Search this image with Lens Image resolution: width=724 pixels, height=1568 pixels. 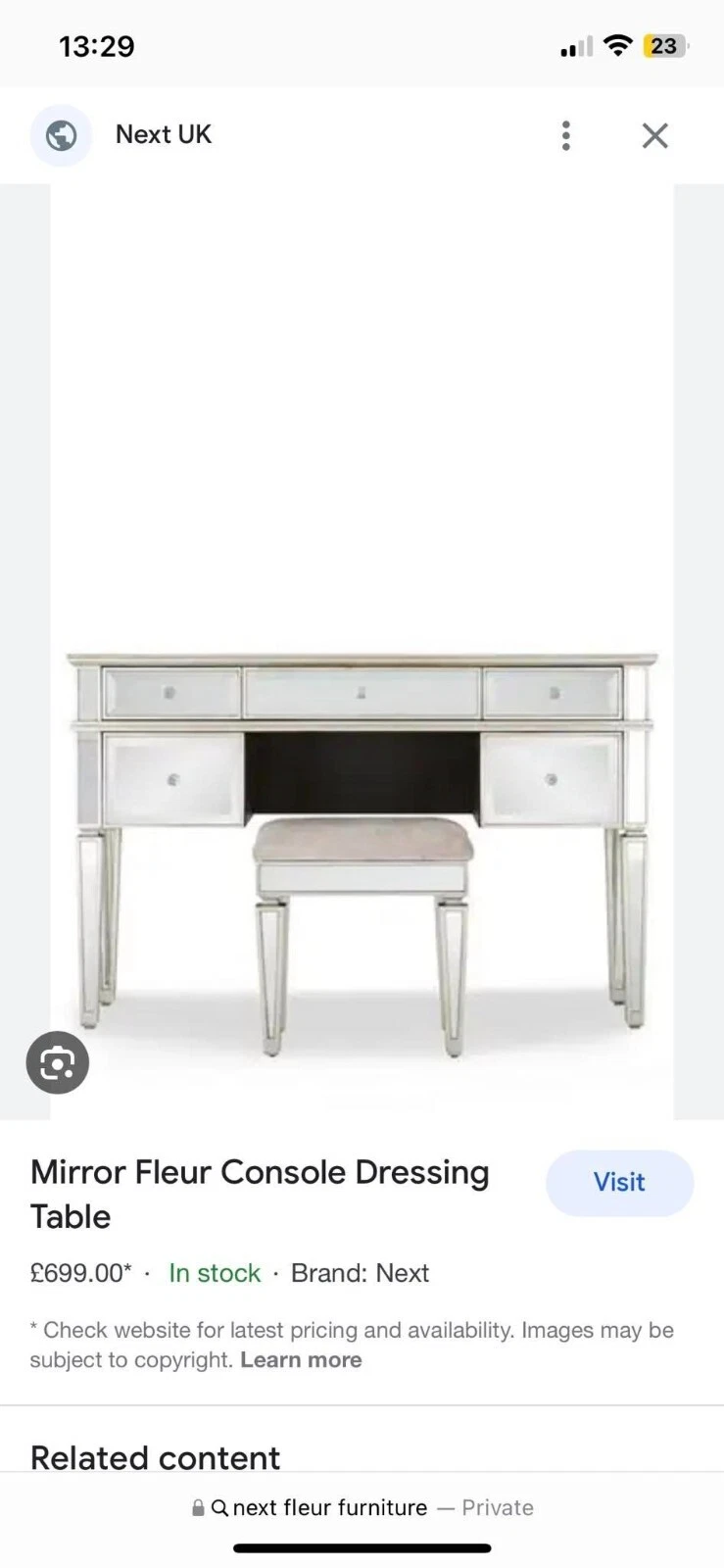[57, 1062]
